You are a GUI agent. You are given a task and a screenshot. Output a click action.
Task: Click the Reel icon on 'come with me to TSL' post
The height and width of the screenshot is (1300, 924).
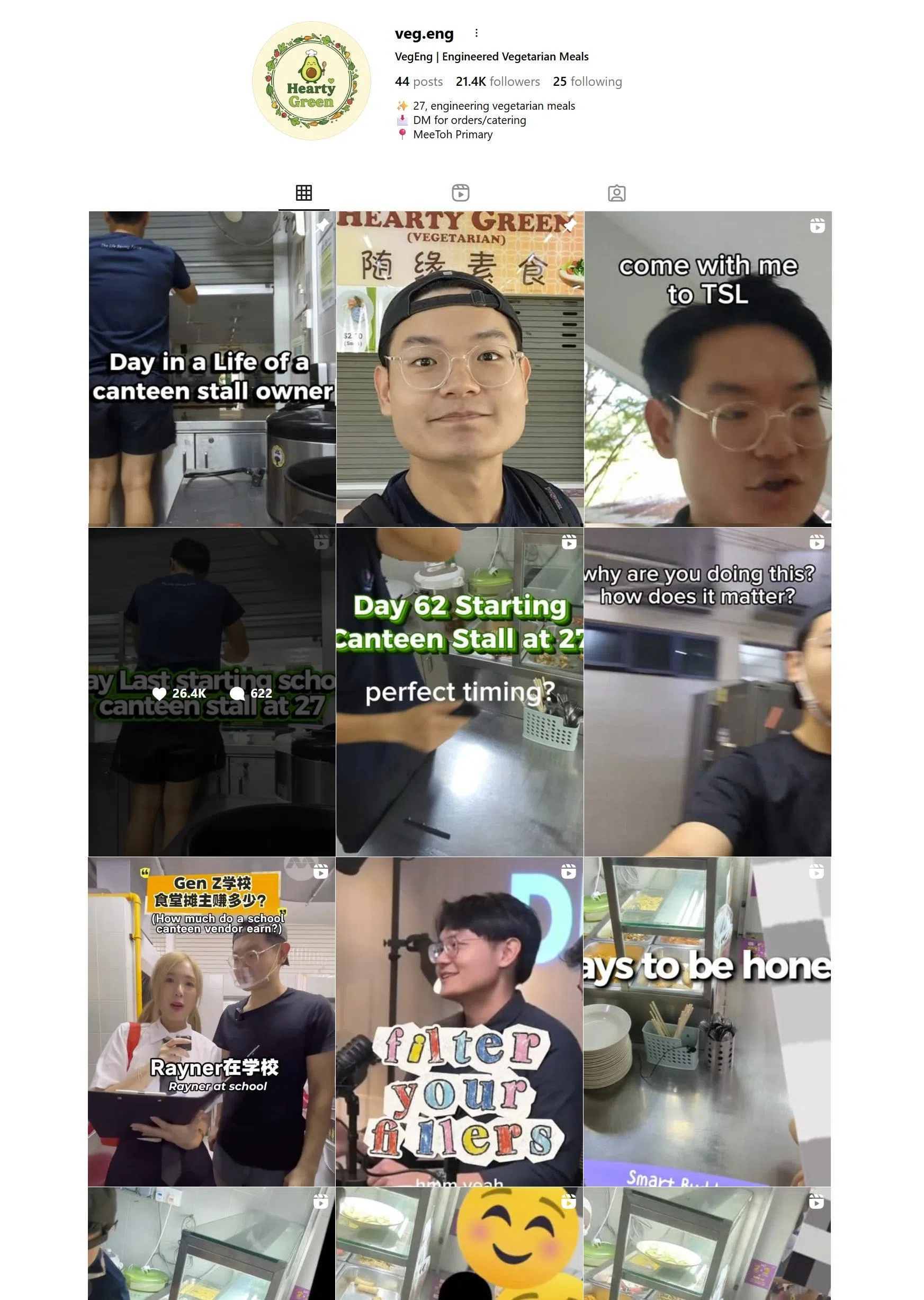coord(818,226)
